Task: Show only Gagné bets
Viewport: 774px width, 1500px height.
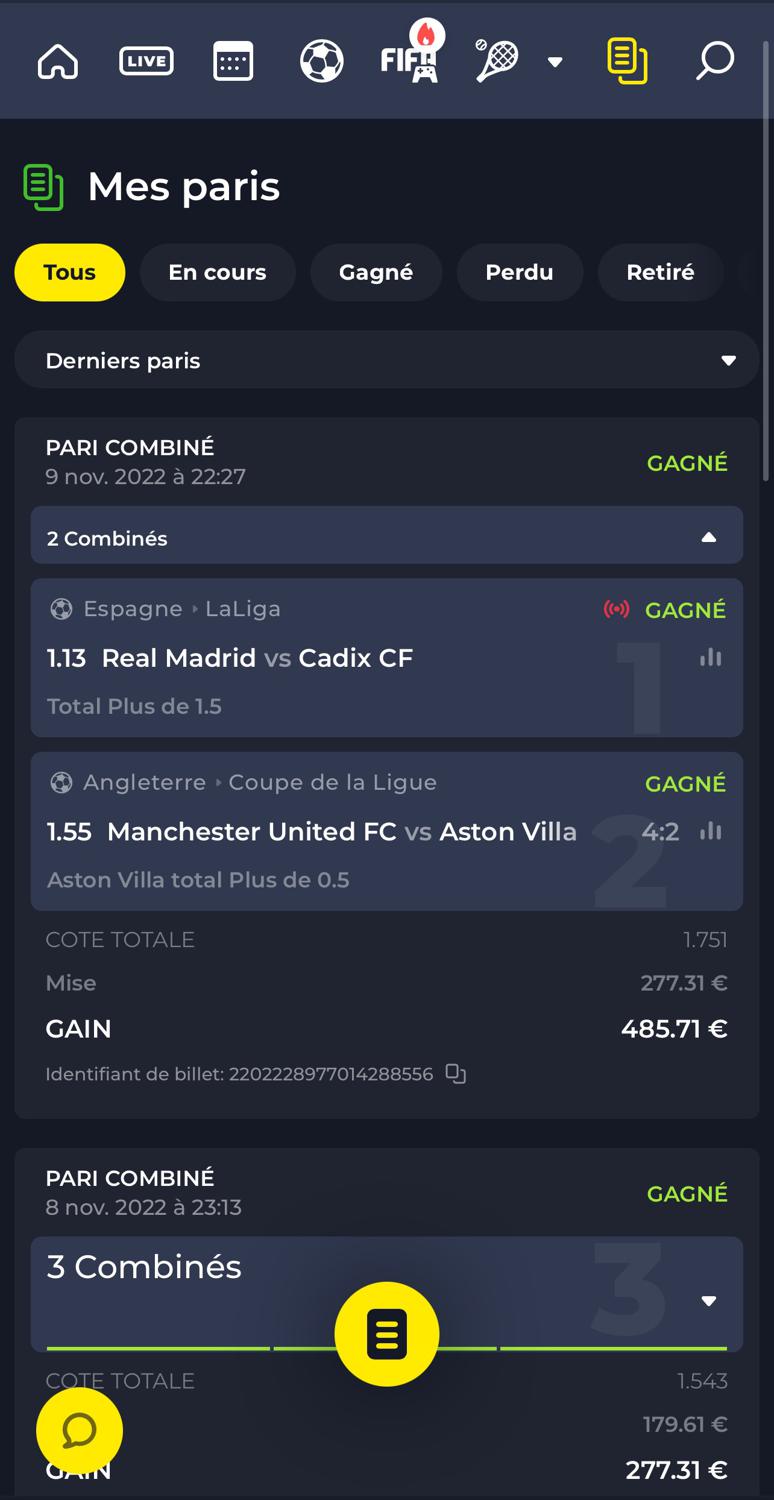Action: coord(376,272)
